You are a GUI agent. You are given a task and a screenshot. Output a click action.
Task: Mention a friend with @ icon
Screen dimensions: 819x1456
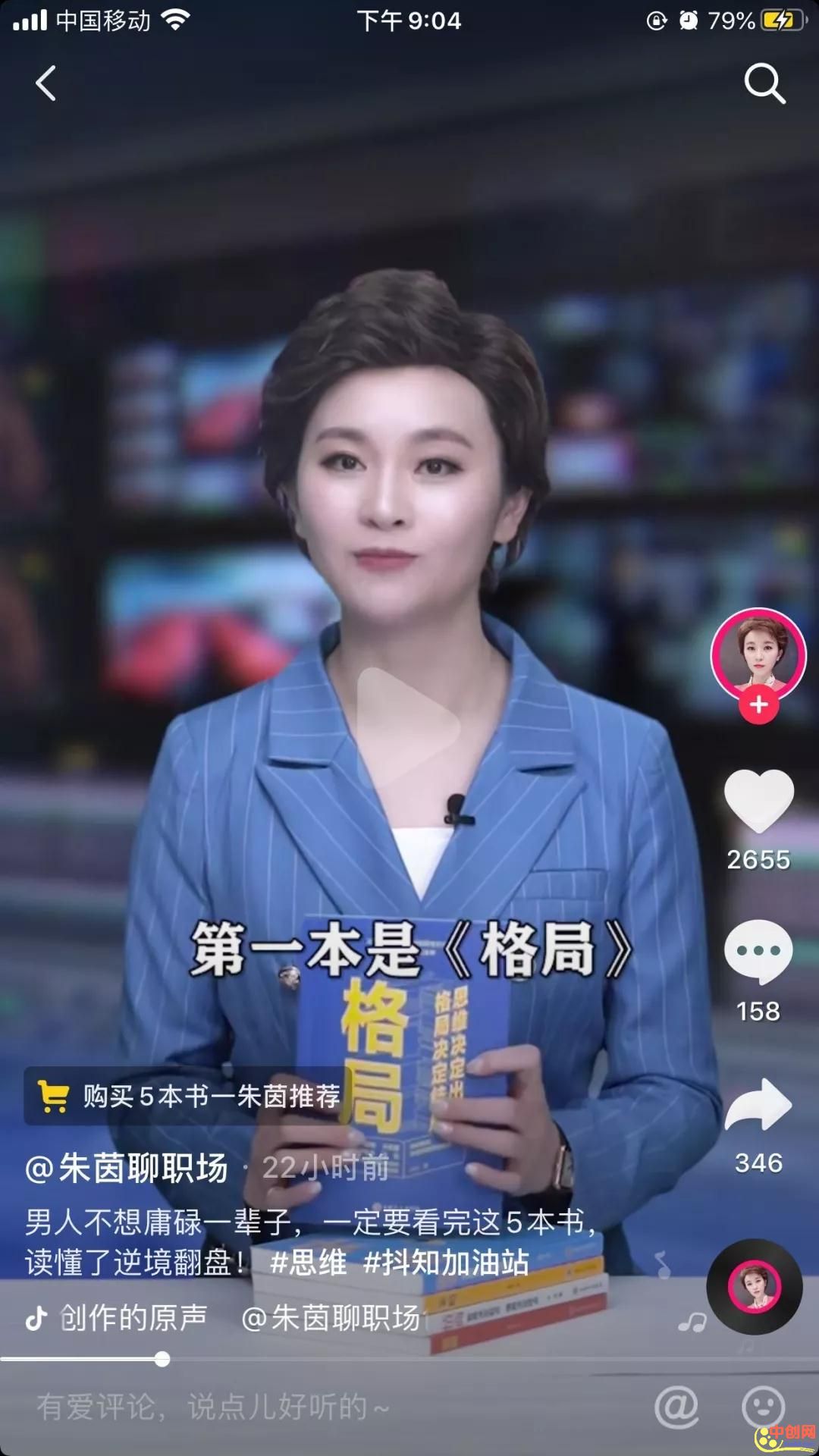pos(676,1407)
